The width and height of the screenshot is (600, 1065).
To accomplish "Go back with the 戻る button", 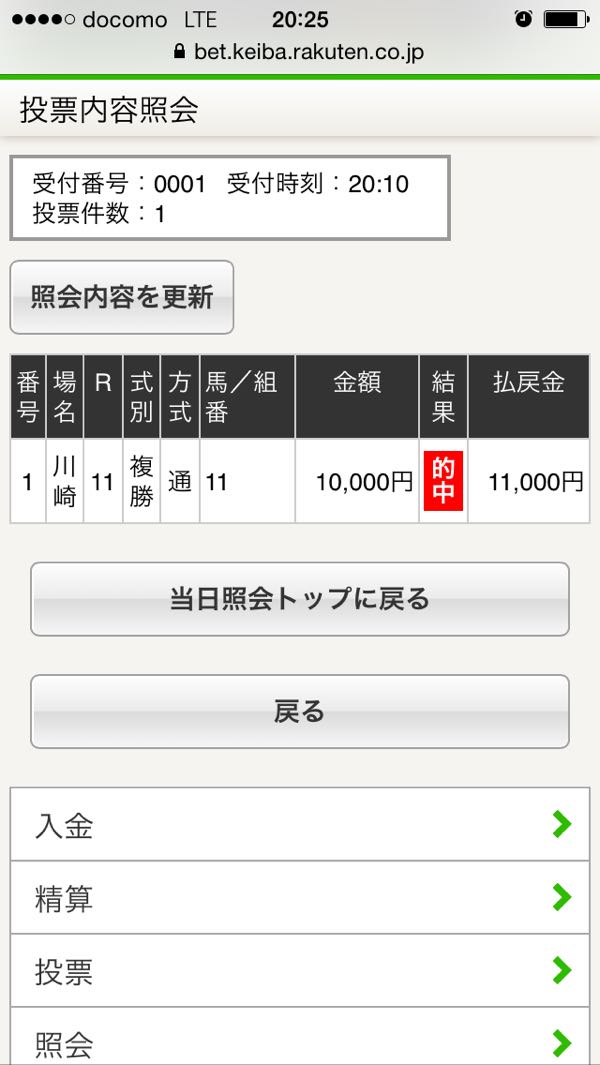I will [x=299, y=711].
